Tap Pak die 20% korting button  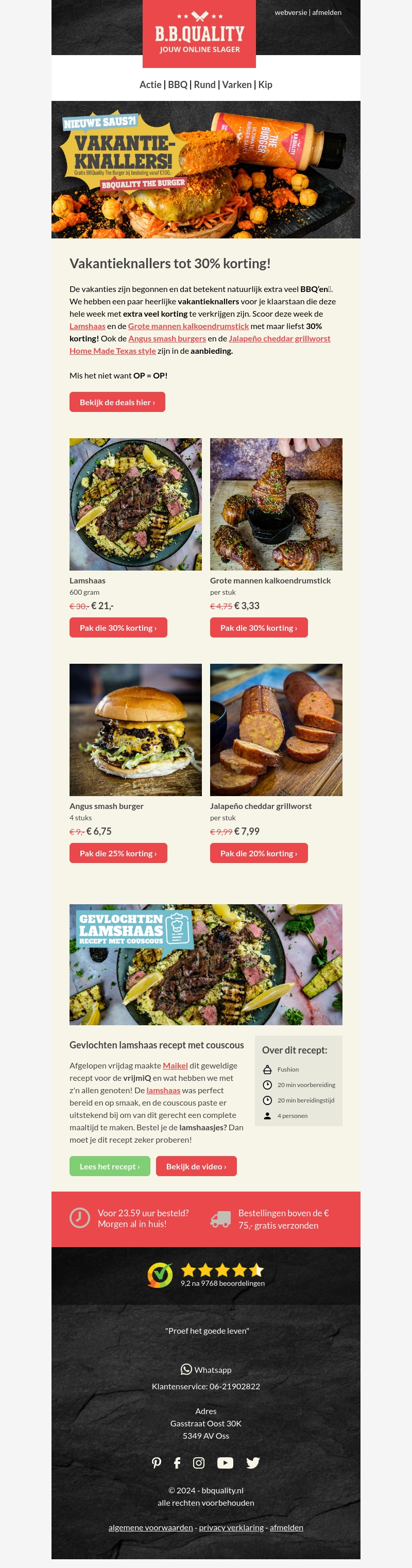(259, 853)
